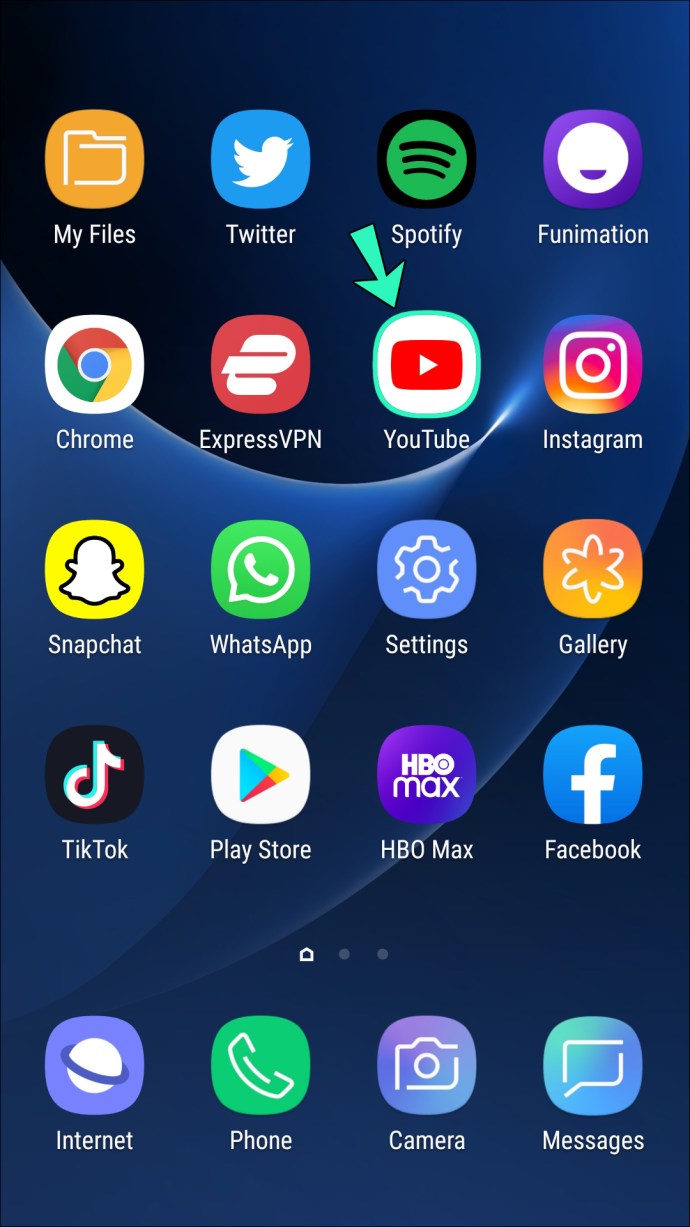Viewport: 690px width, 1227px height.
Task: Open the Messages app
Action: (592, 1065)
